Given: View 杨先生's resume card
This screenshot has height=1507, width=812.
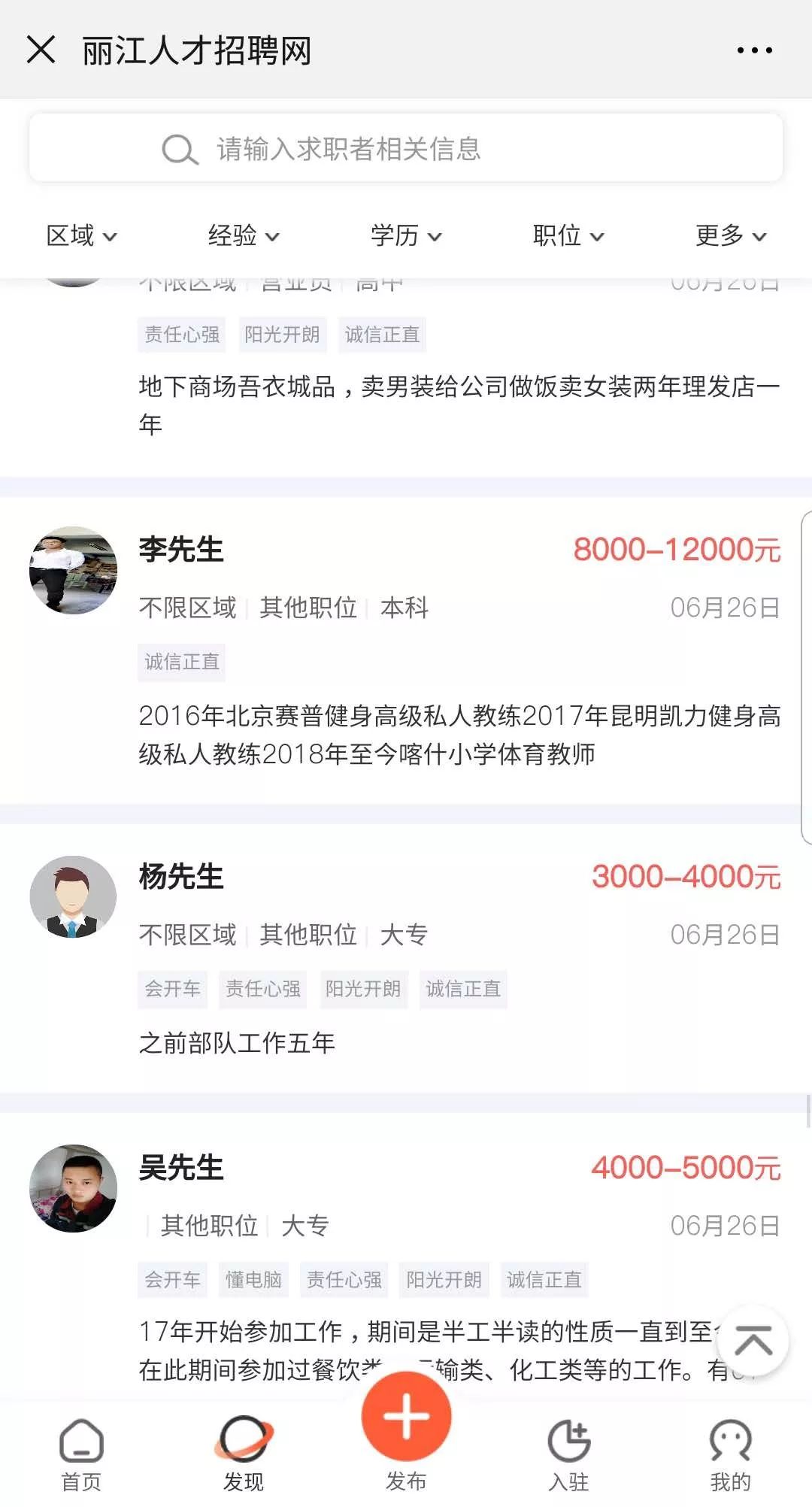Looking at the screenshot, I should [x=406, y=957].
